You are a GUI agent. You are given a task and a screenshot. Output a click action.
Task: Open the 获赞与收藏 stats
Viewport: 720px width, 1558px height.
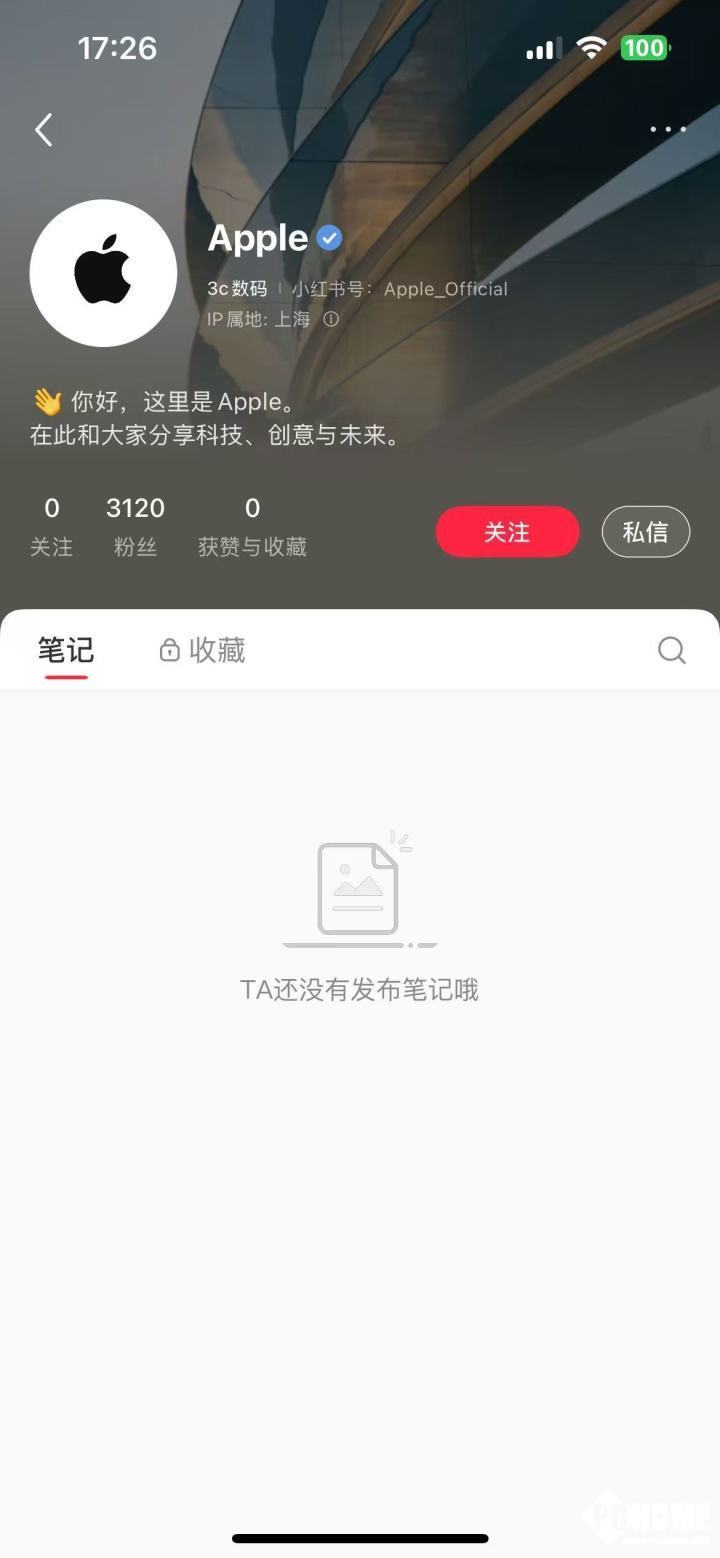pyautogui.click(x=252, y=527)
